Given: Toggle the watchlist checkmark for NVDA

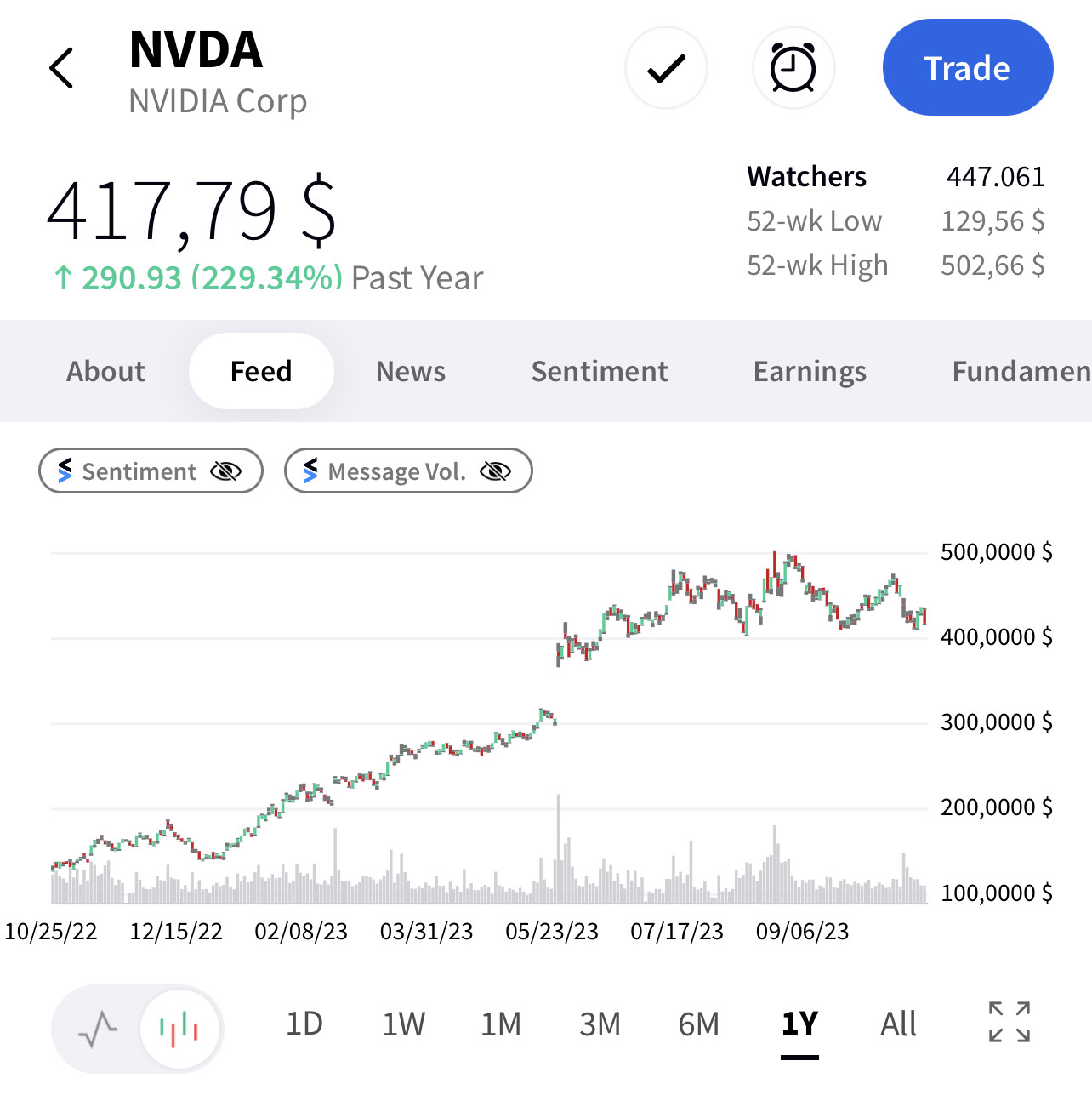Looking at the screenshot, I should 666,68.
